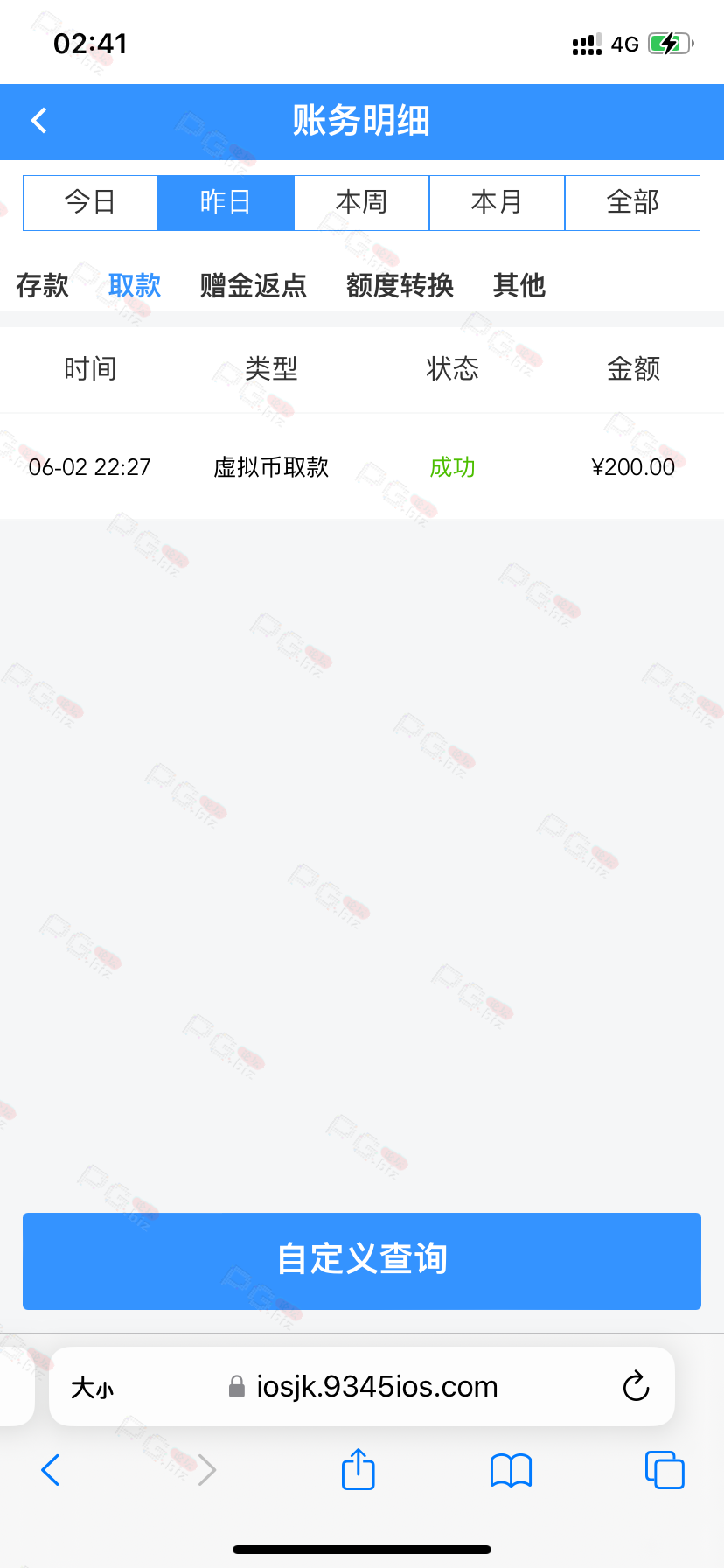
Task: Go back in Safari browser history
Action: [x=51, y=1470]
